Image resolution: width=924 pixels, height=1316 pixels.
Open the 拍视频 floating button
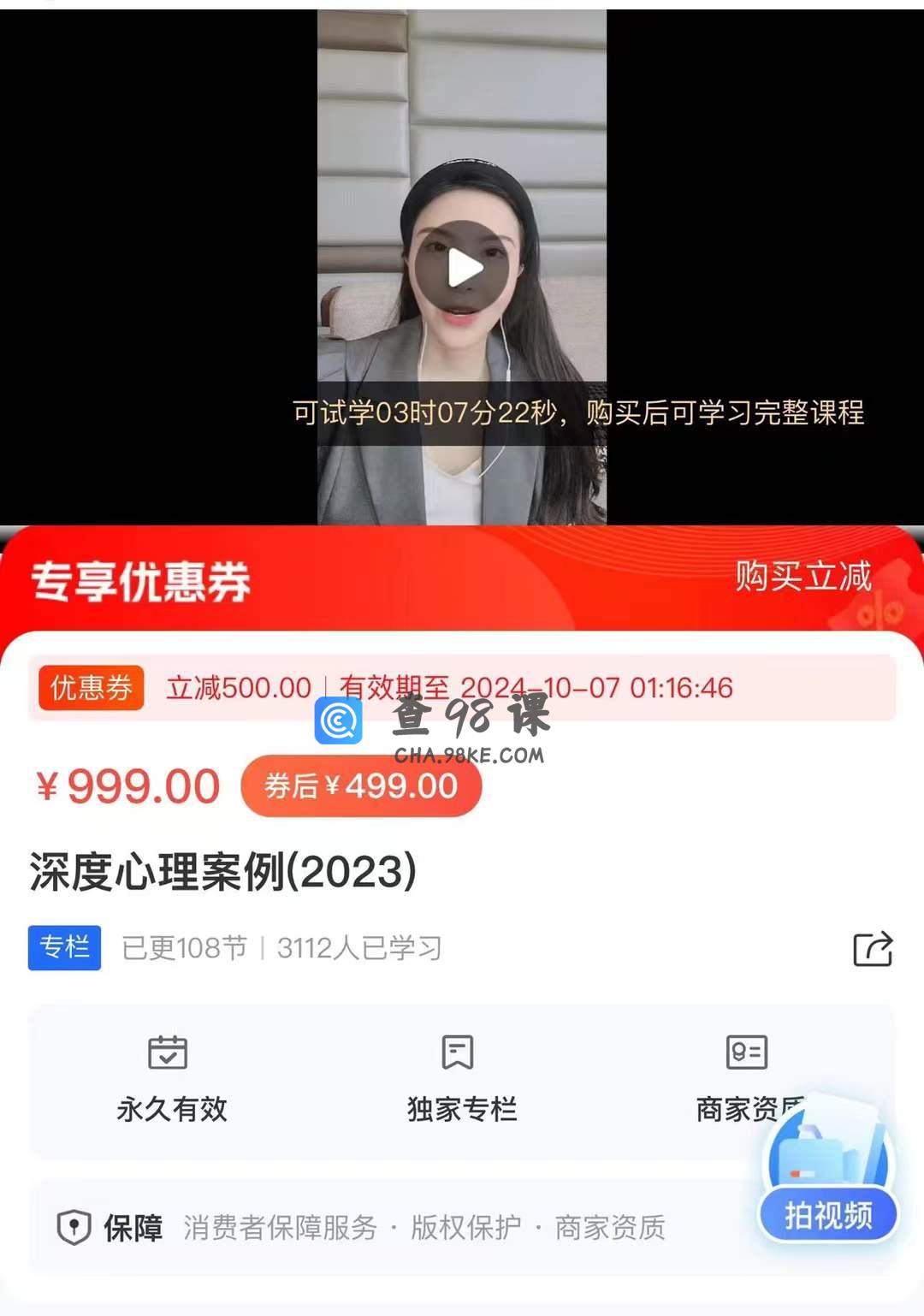pos(827,1213)
